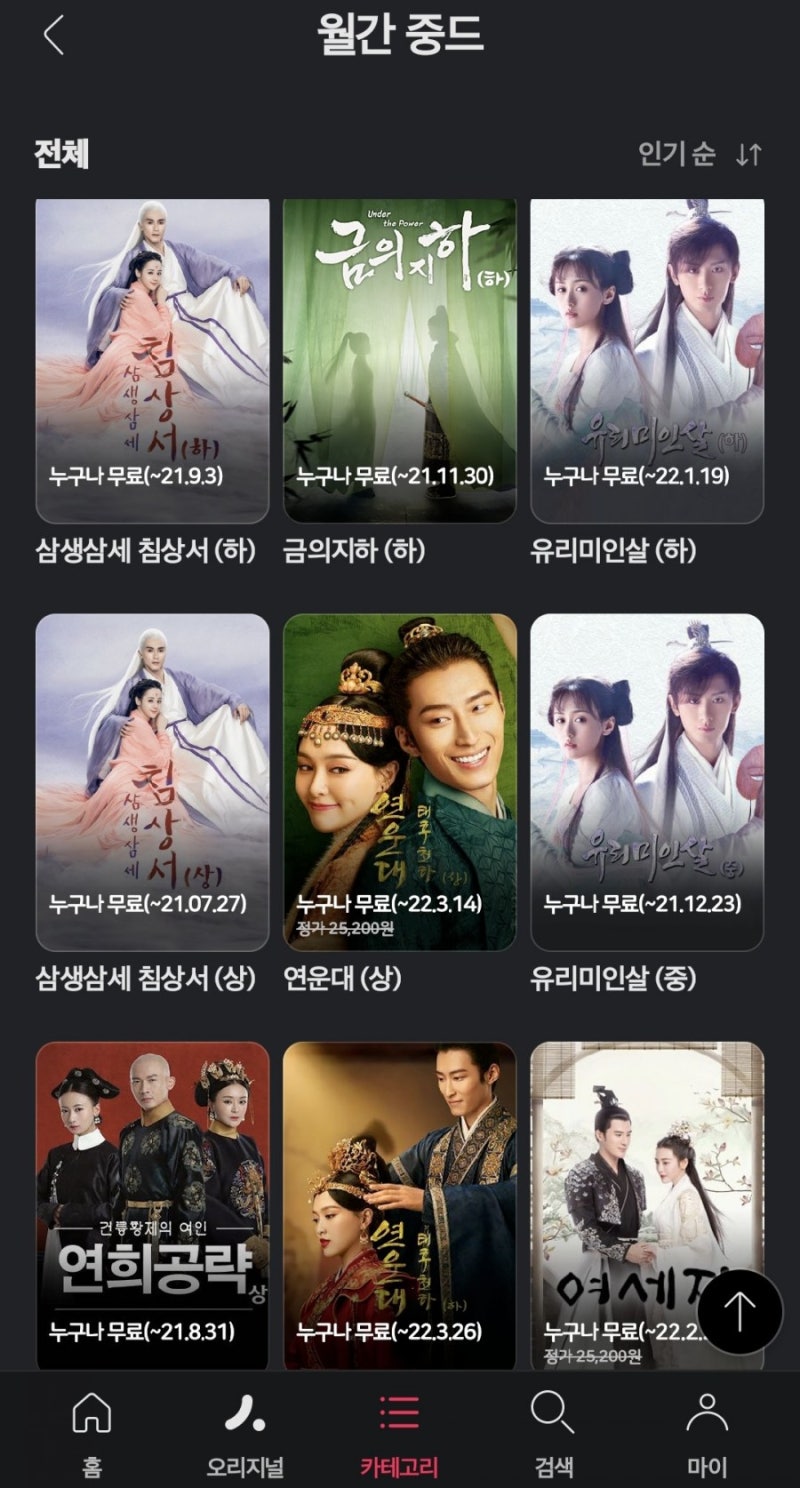The width and height of the screenshot is (800, 1488).
Task: Open the 금의지하 (하) drama card
Action: point(400,360)
